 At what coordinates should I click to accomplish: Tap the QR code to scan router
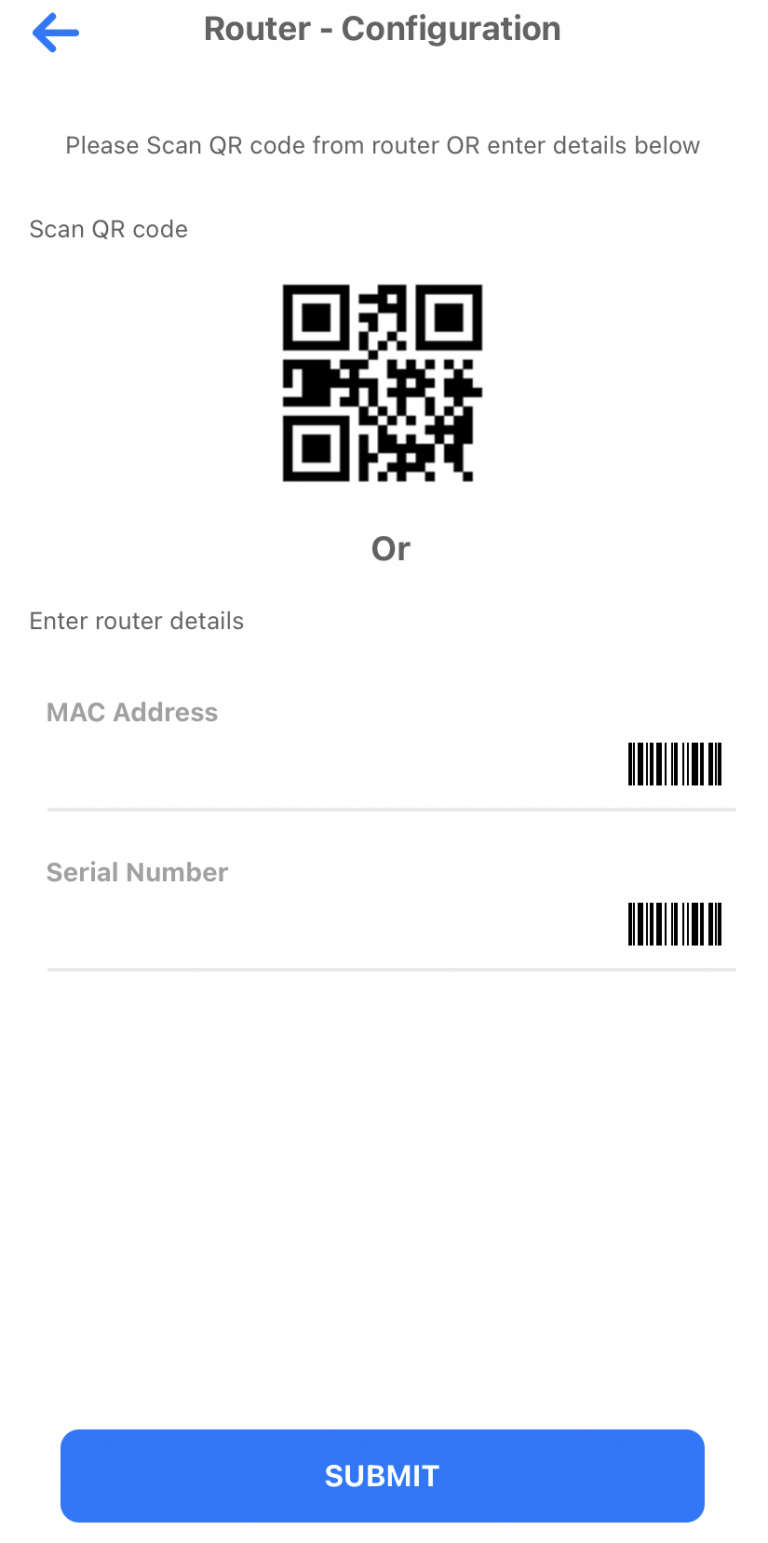click(383, 383)
